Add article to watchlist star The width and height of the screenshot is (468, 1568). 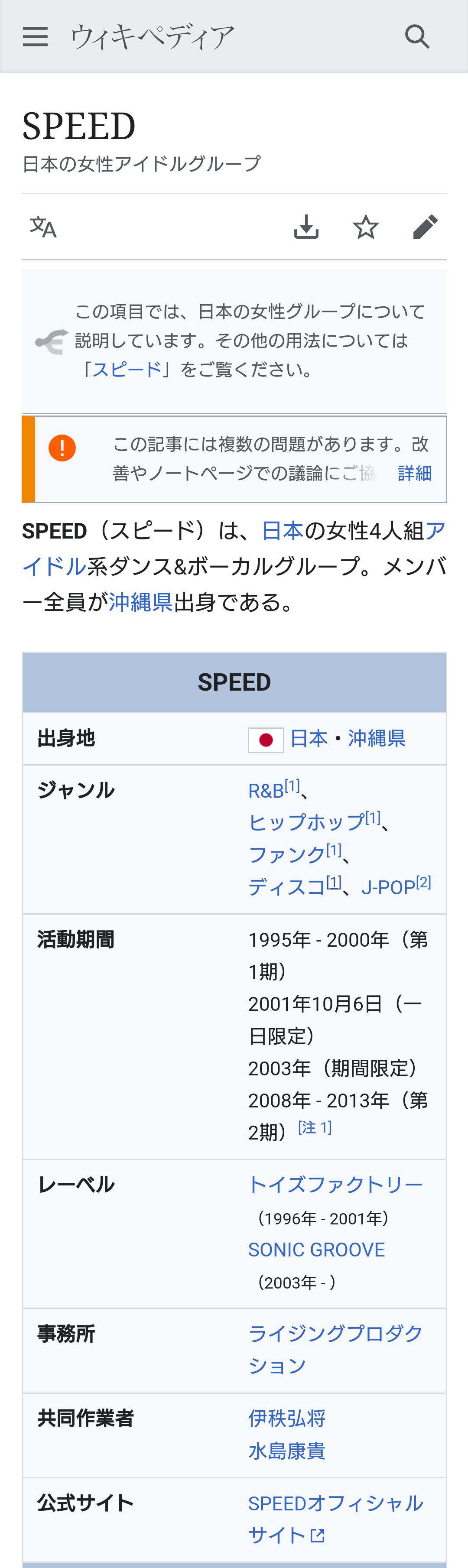click(366, 227)
